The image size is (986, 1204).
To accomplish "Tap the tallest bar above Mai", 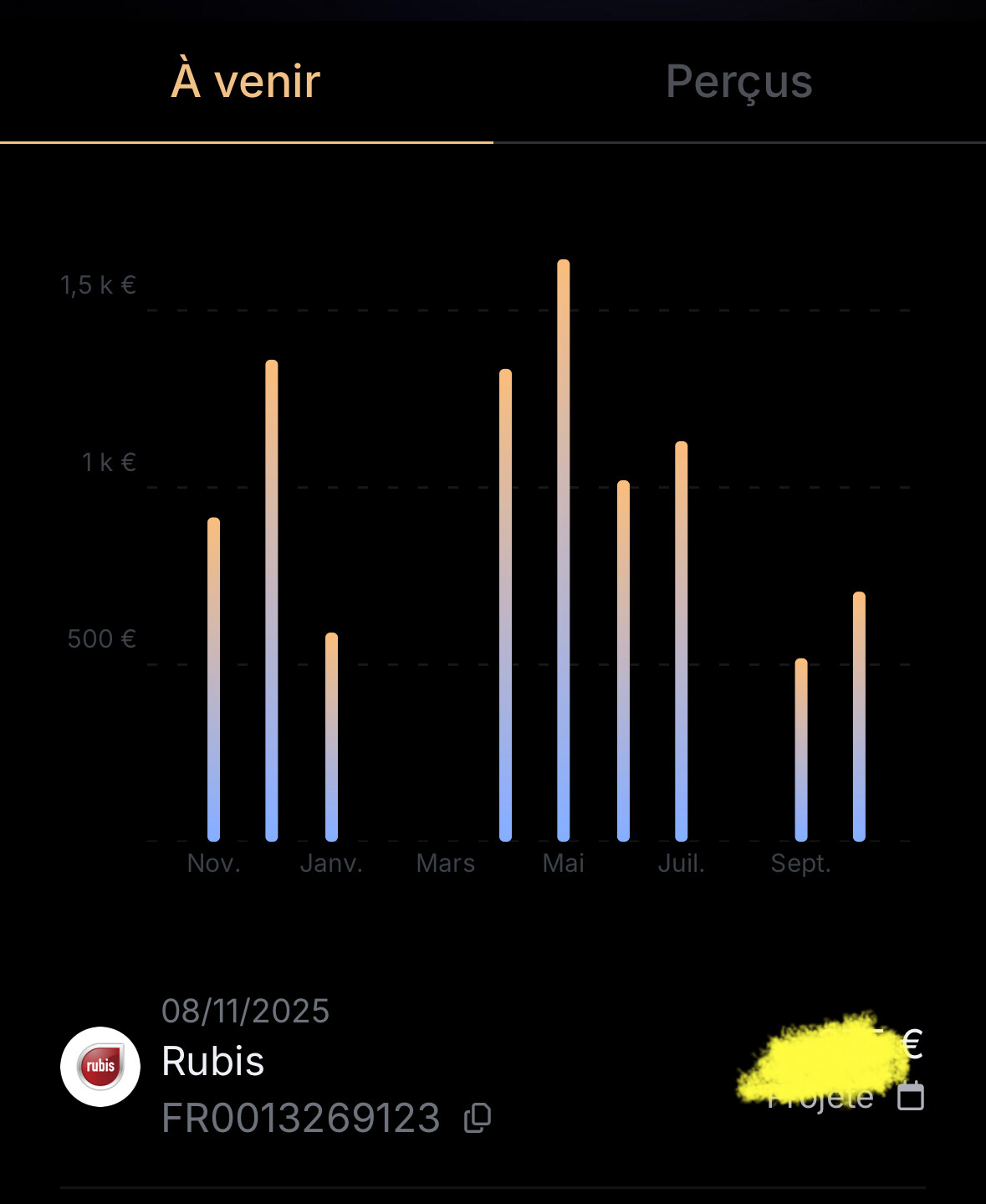I will tap(564, 552).
